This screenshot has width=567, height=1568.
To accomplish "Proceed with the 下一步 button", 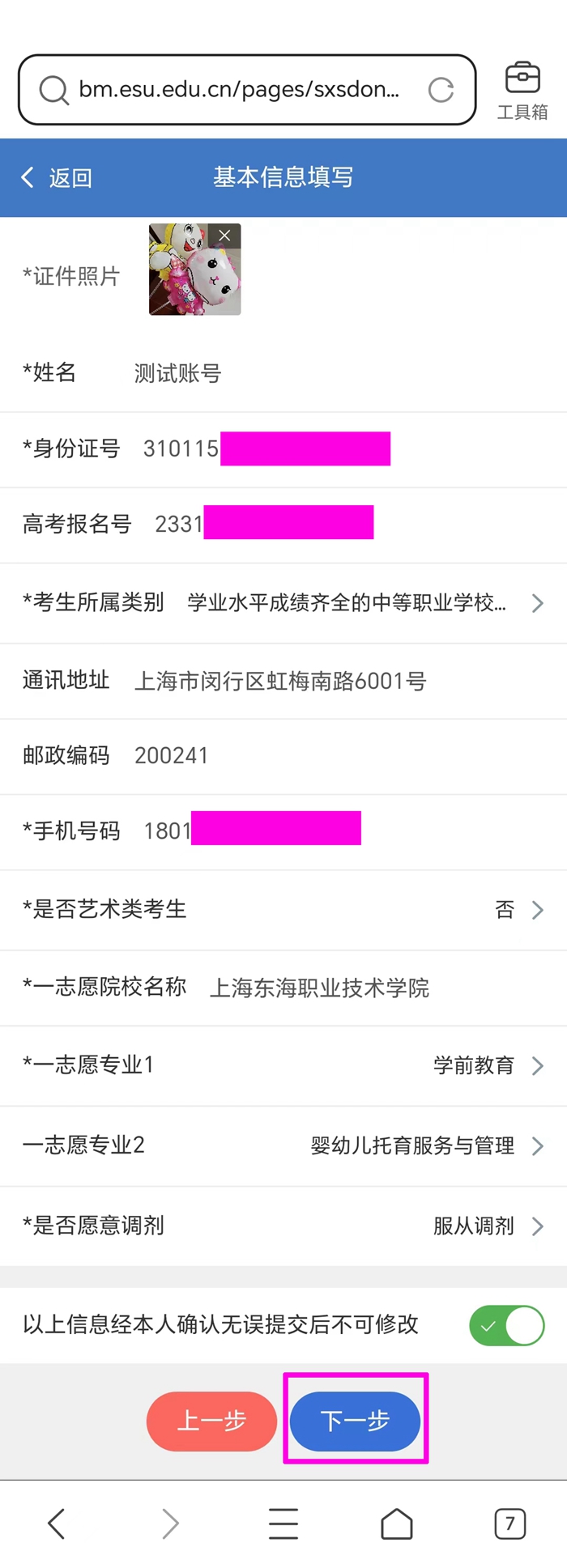I will click(x=356, y=1421).
